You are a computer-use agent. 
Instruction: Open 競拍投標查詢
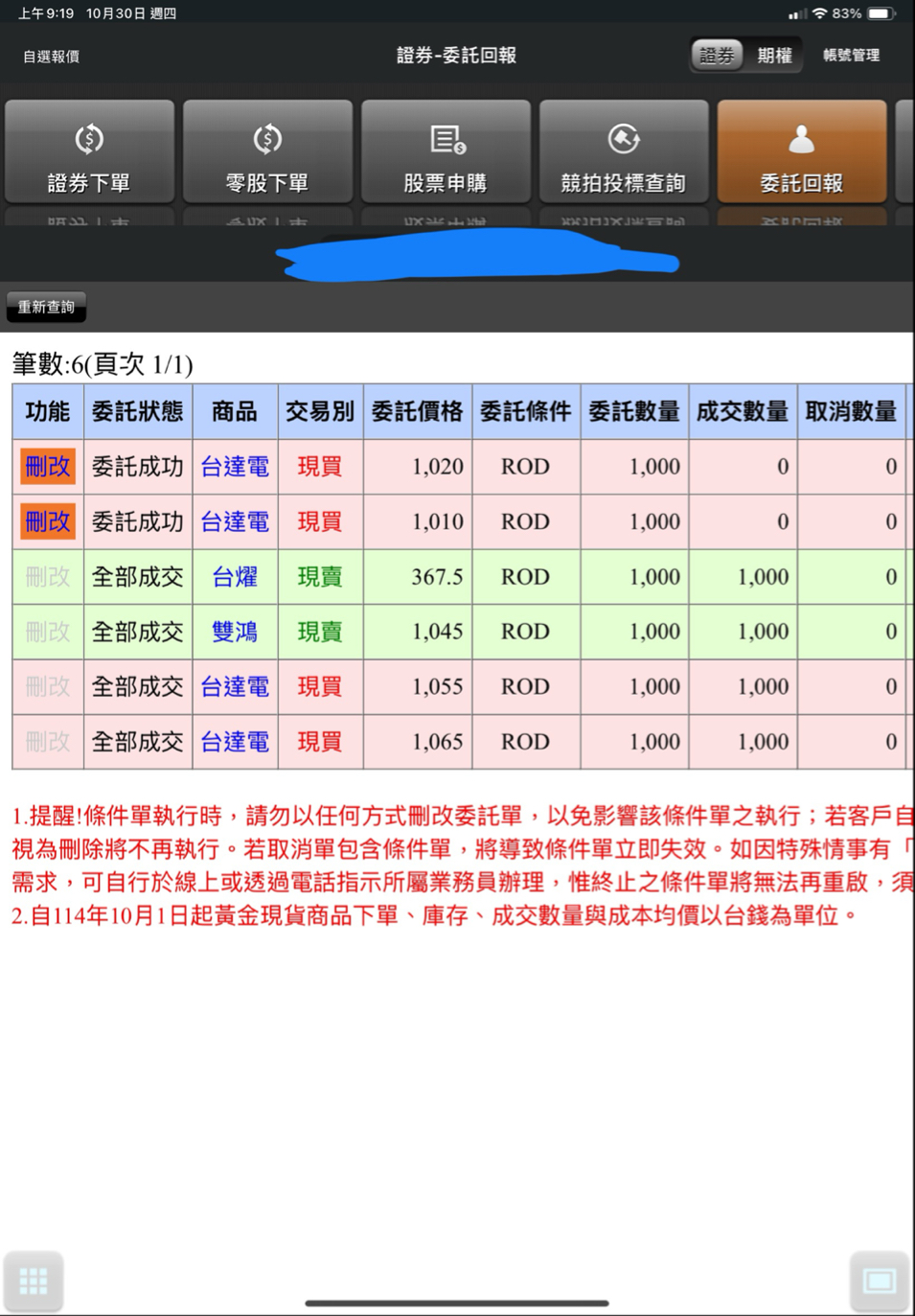[x=624, y=153]
